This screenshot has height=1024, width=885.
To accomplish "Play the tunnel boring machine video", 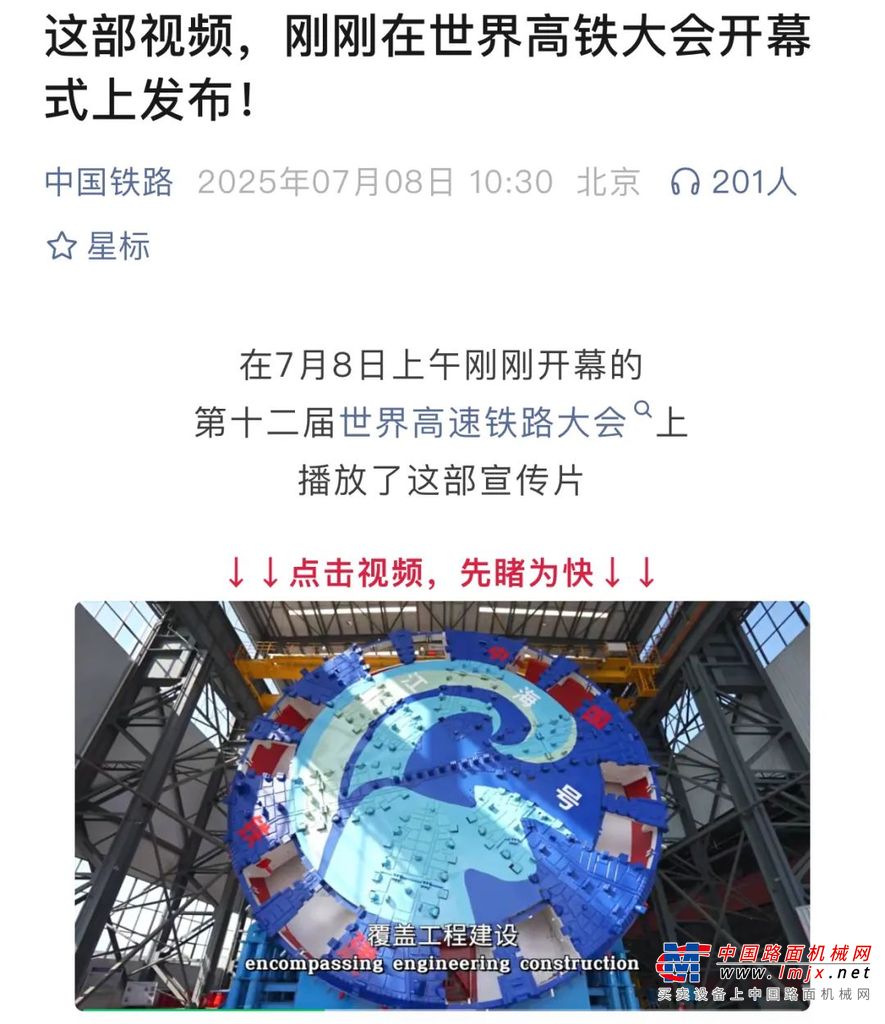I will tap(442, 805).
